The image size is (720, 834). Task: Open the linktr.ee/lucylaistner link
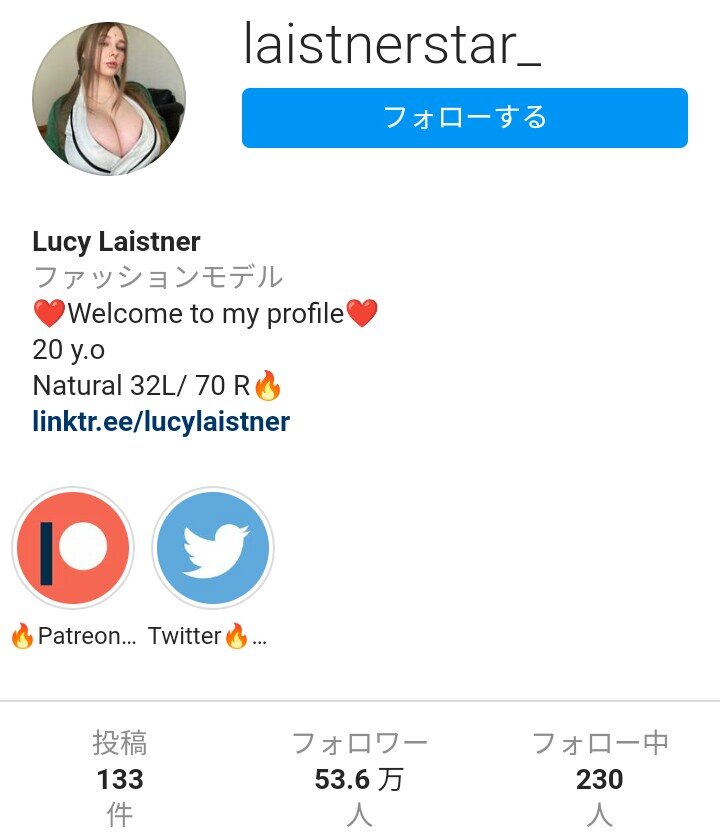[x=161, y=421]
